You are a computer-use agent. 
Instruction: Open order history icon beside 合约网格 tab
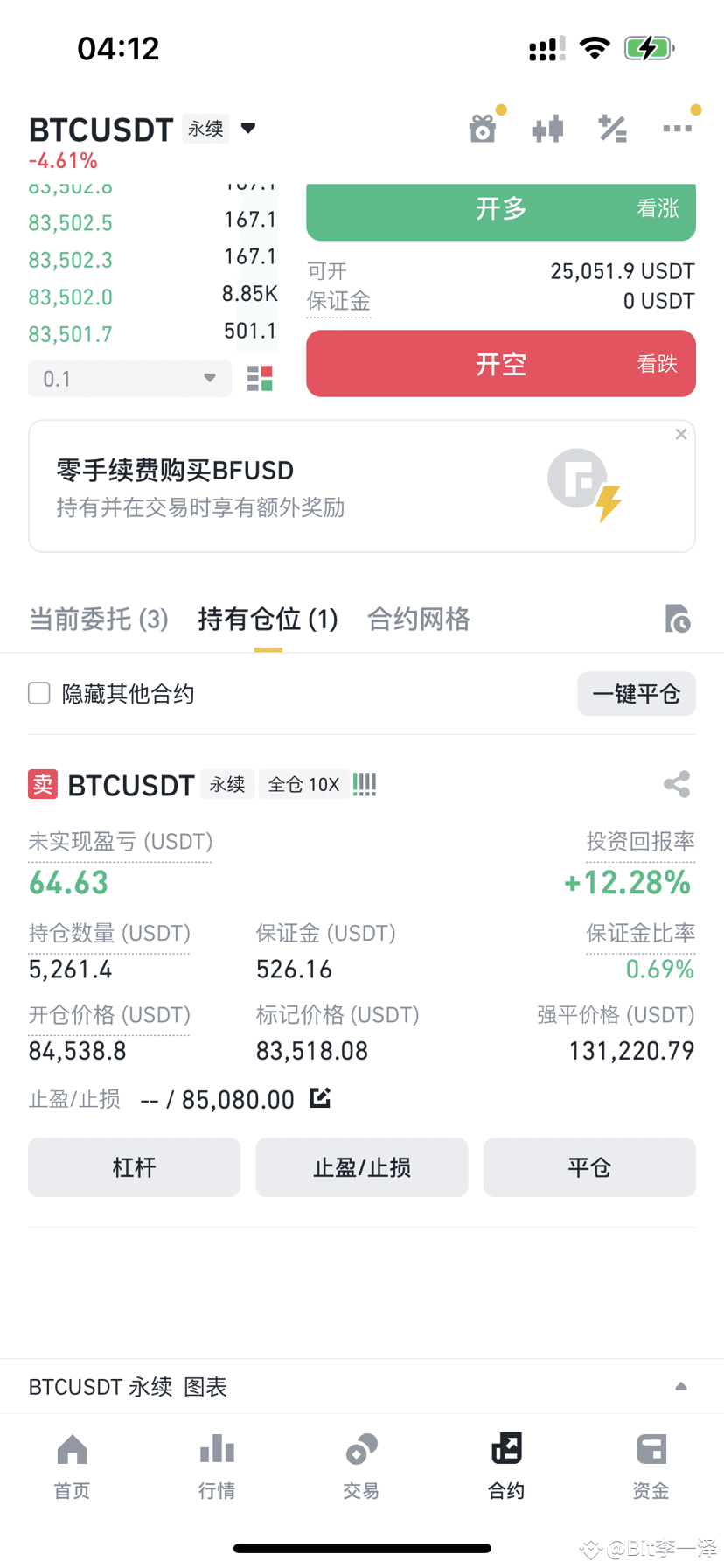[x=679, y=619]
